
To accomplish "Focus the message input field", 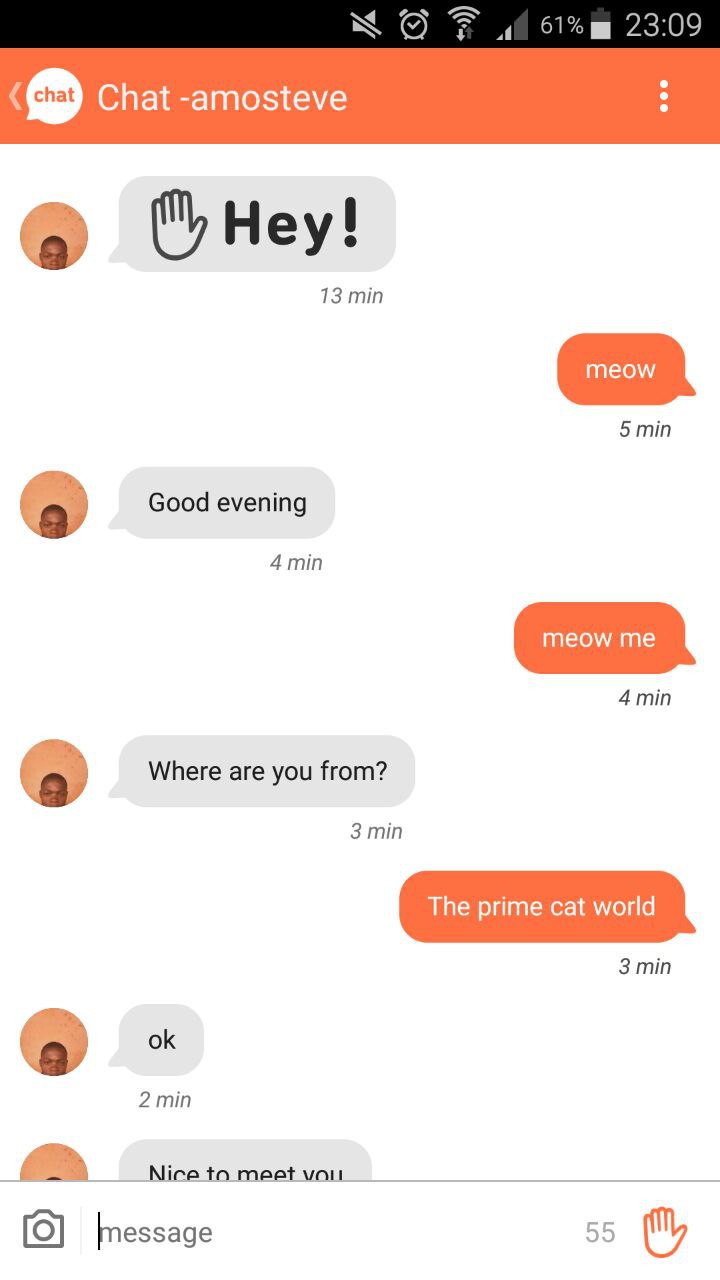I will pos(330,1232).
